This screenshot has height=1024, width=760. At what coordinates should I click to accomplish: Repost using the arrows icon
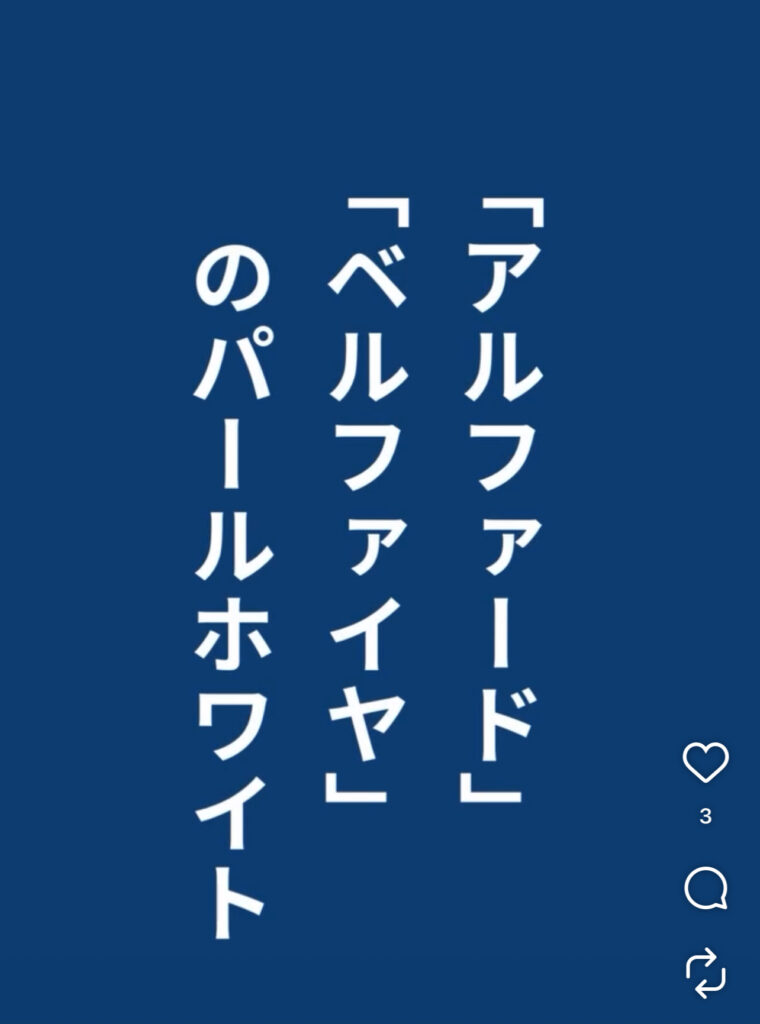tap(705, 973)
